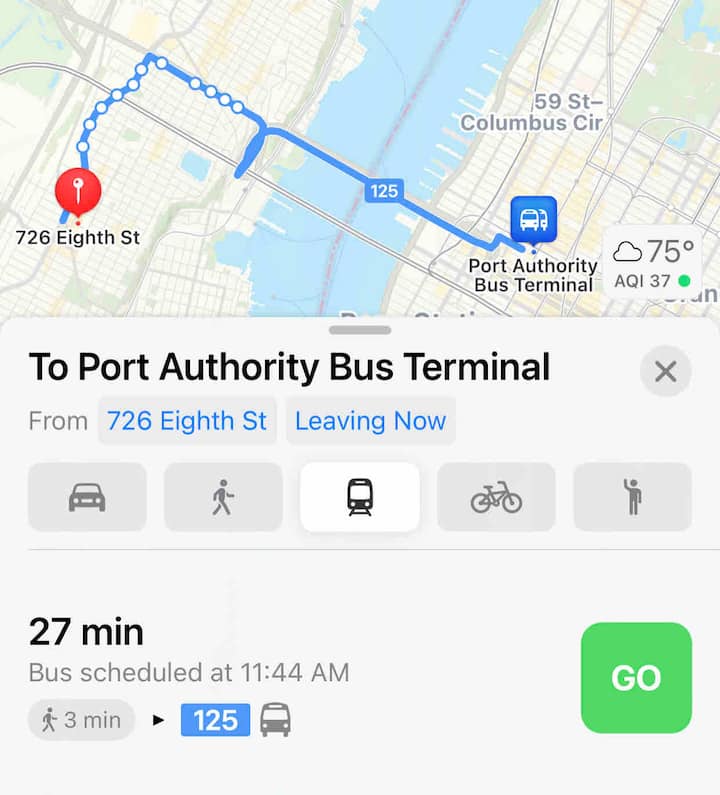Switch to walking directions
The width and height of the screenshot is (720, 795).
coord(223,497)
